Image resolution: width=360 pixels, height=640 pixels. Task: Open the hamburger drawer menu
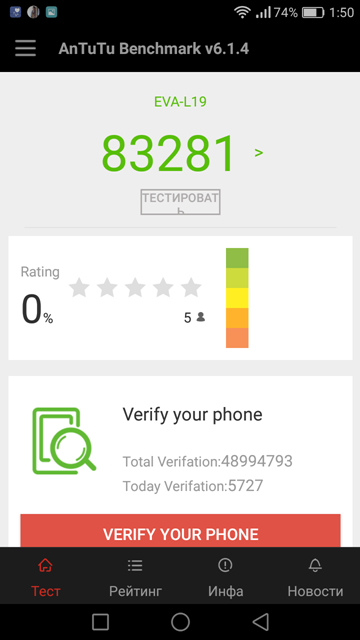click(x=25, y=49)
